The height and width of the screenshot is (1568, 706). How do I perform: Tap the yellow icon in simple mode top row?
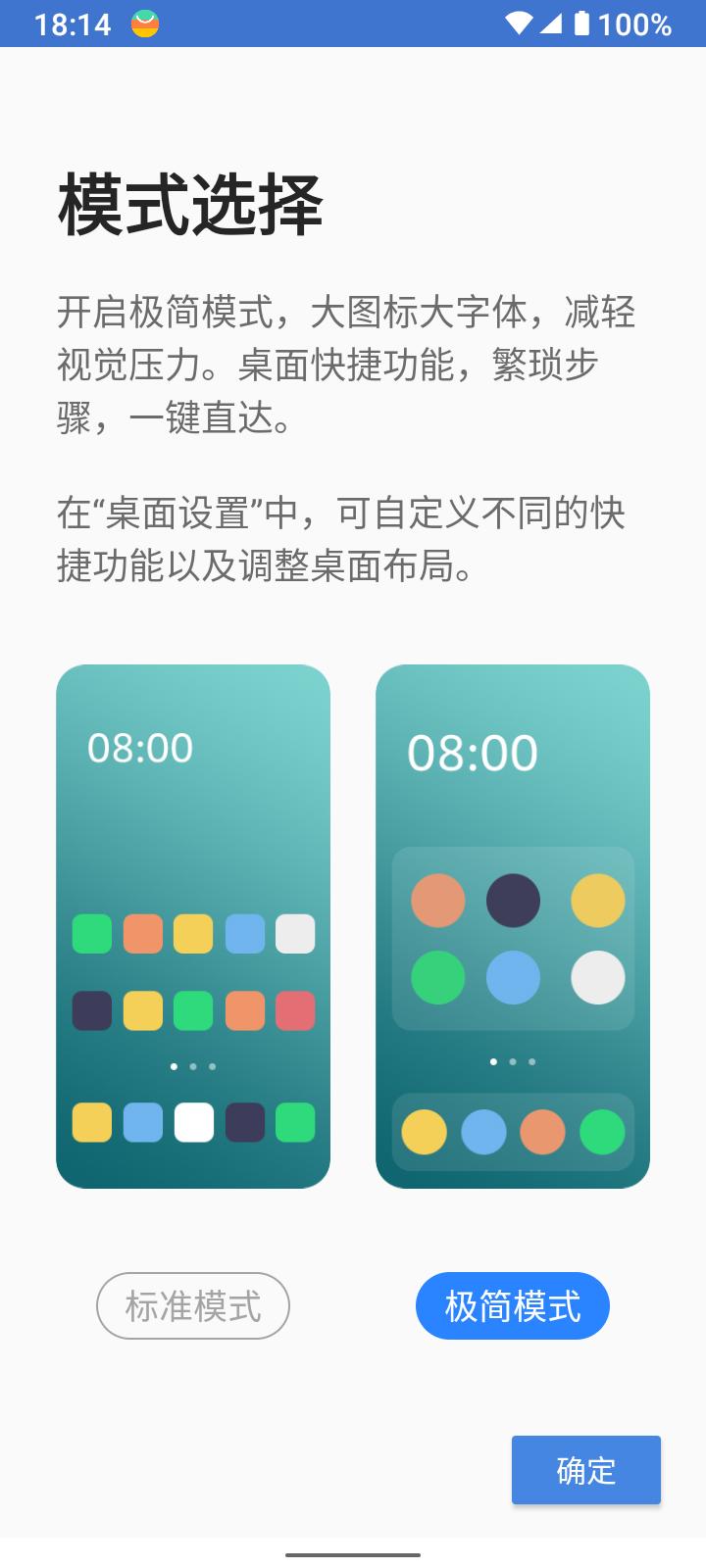pyautogui.click(x=597, y=901)
